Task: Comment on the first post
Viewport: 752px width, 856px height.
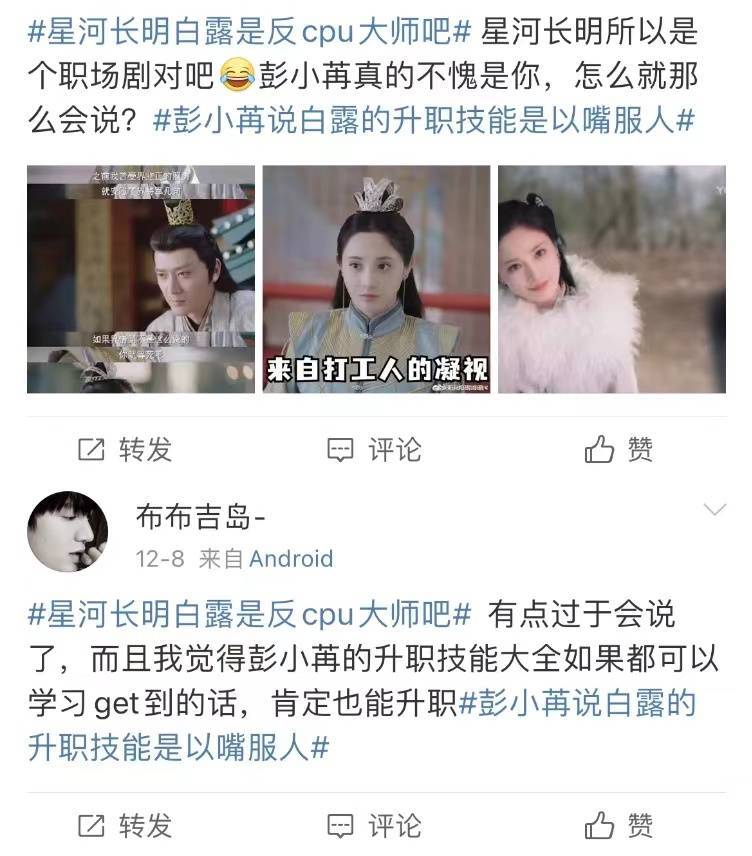Action: [375, 450]
